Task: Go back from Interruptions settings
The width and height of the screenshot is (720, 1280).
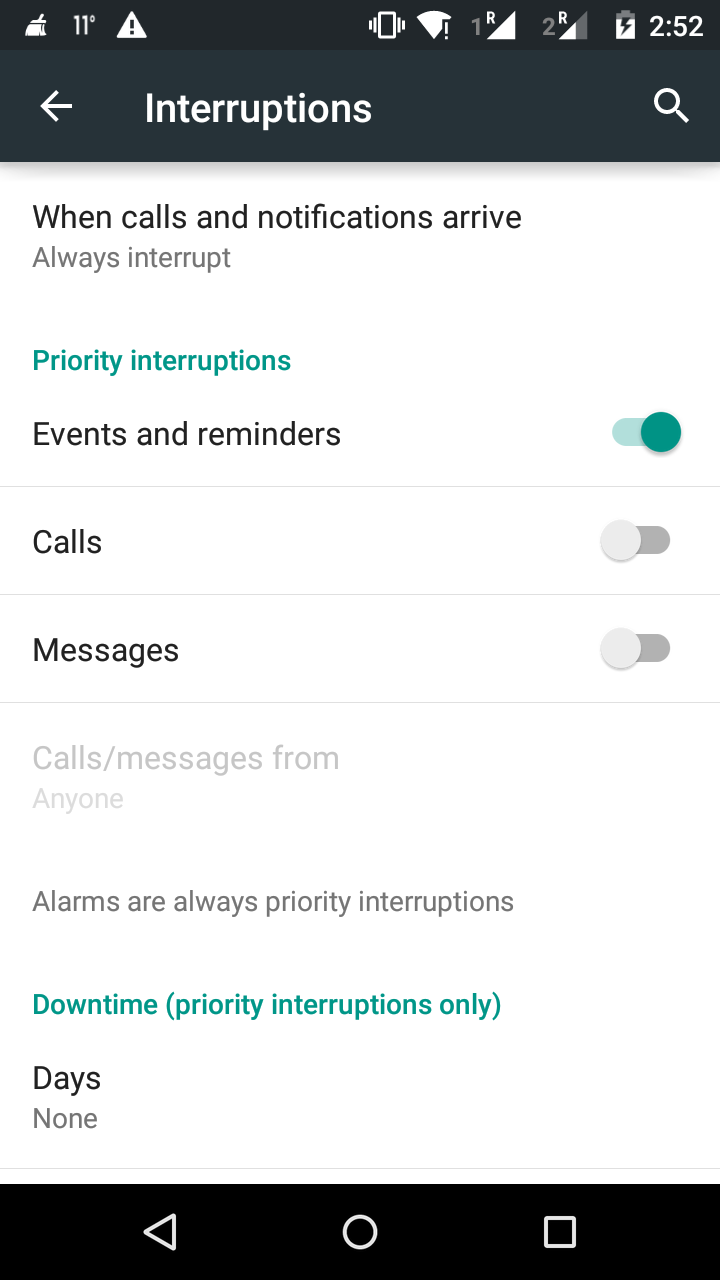Action: 56,107
